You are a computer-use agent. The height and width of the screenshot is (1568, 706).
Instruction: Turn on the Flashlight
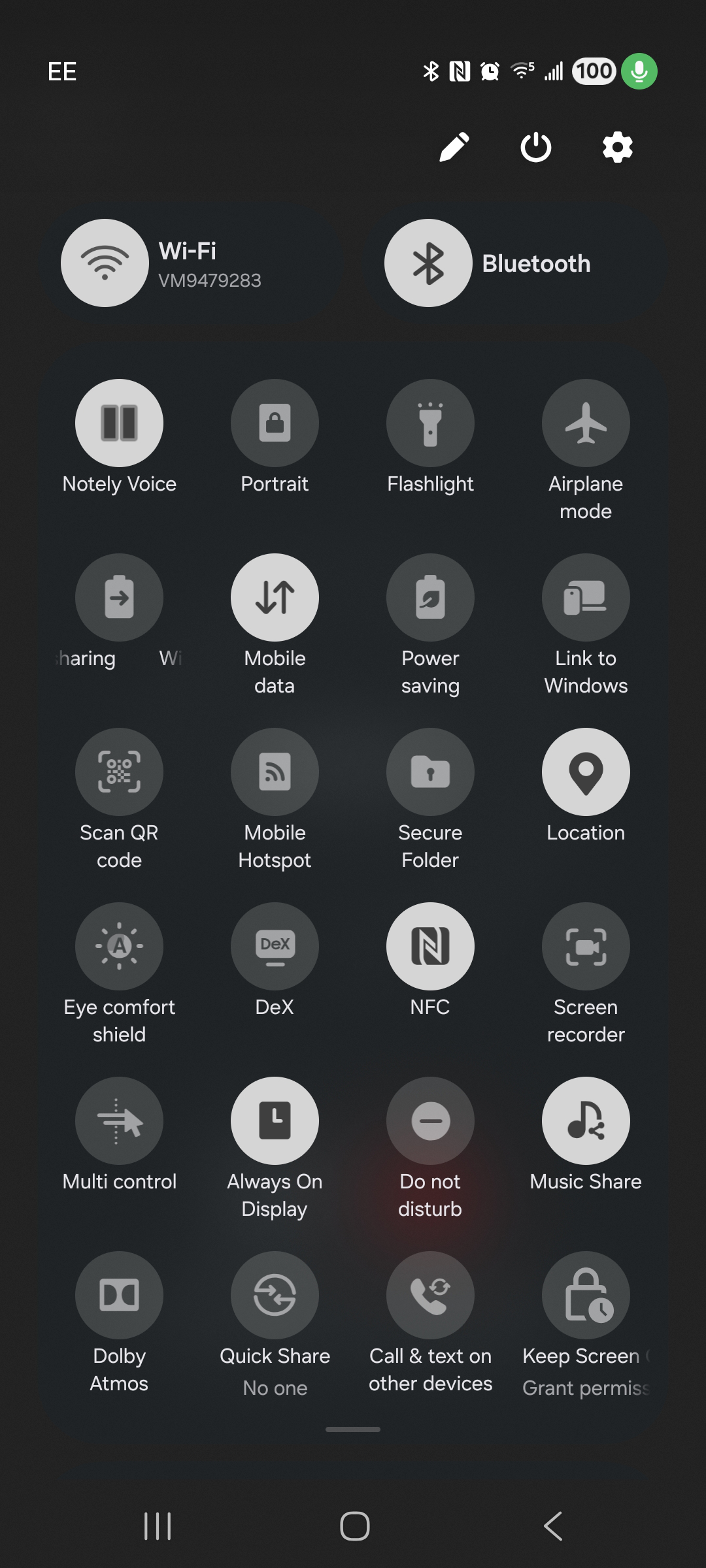[x=430, y=423]
